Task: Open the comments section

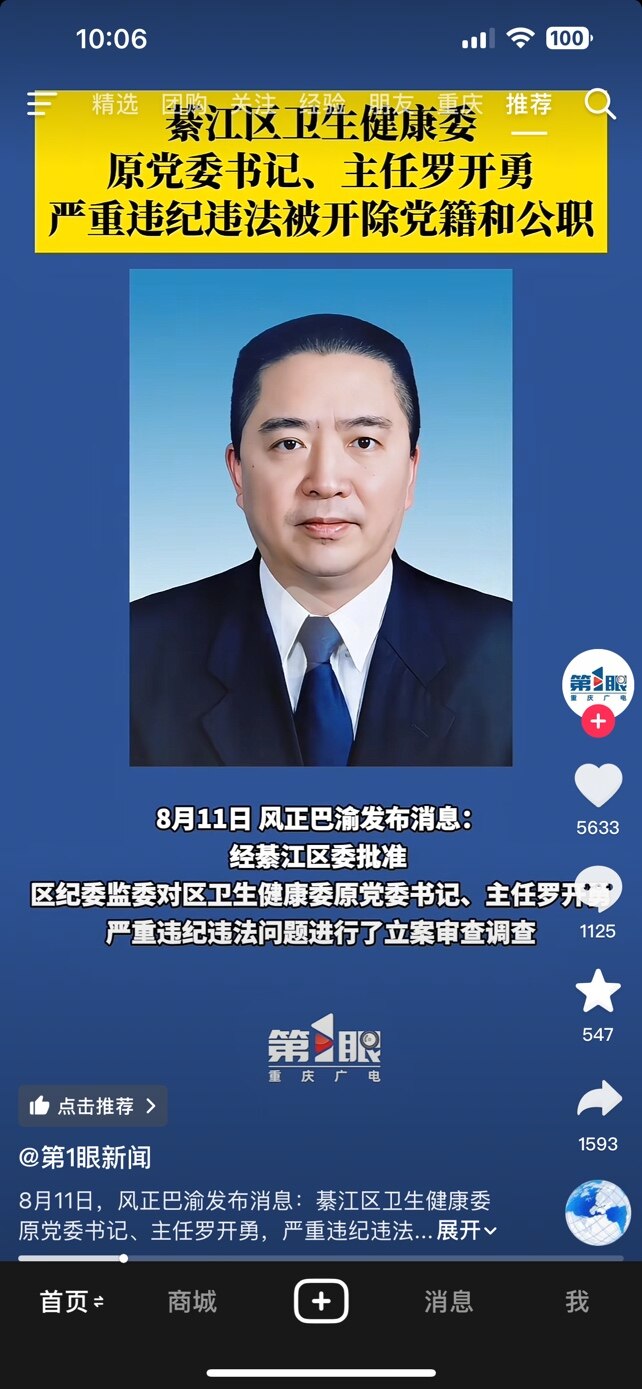Action: point(598,890)
